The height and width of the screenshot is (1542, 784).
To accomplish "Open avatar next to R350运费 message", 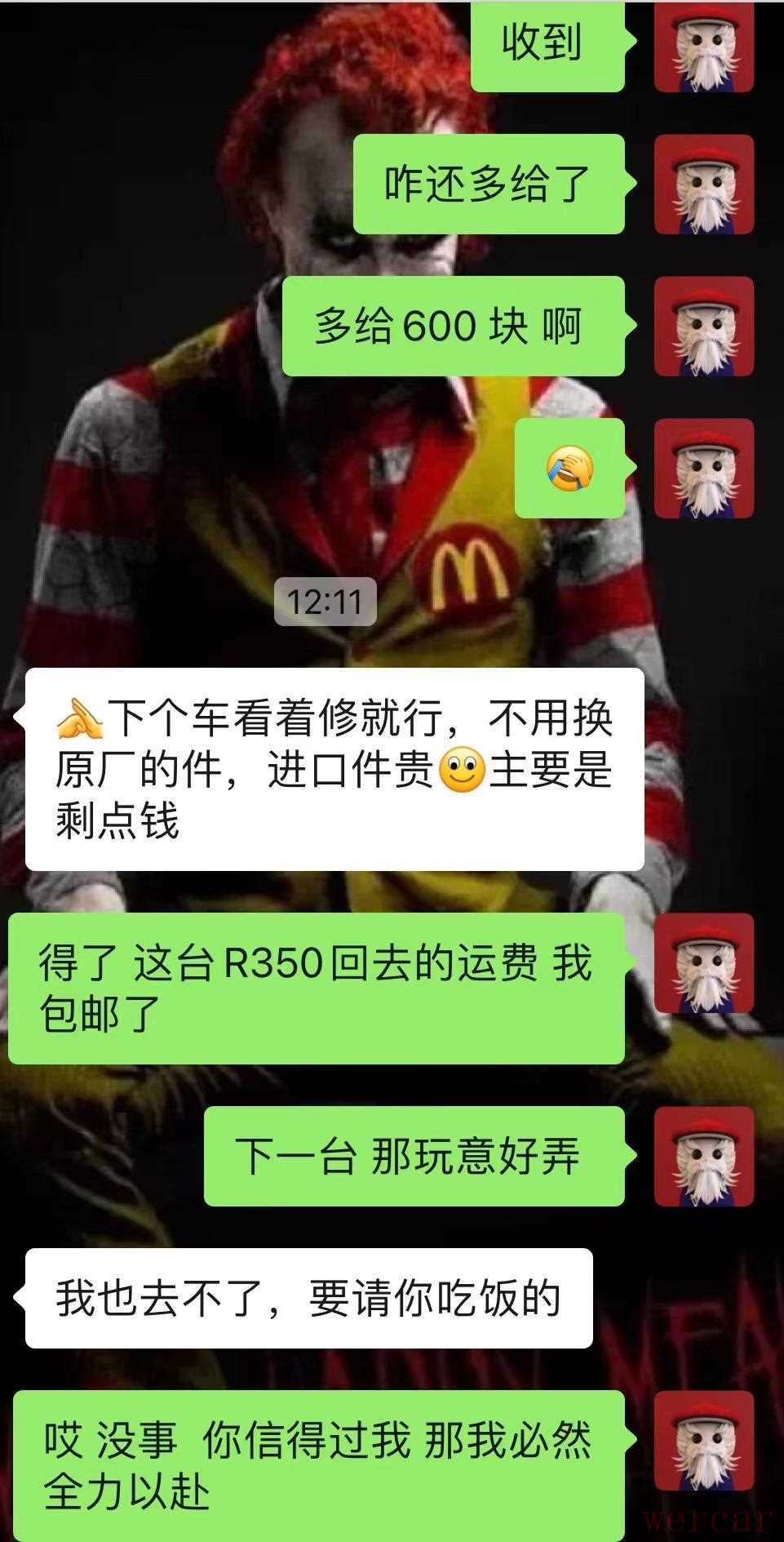I will point(703,963).
